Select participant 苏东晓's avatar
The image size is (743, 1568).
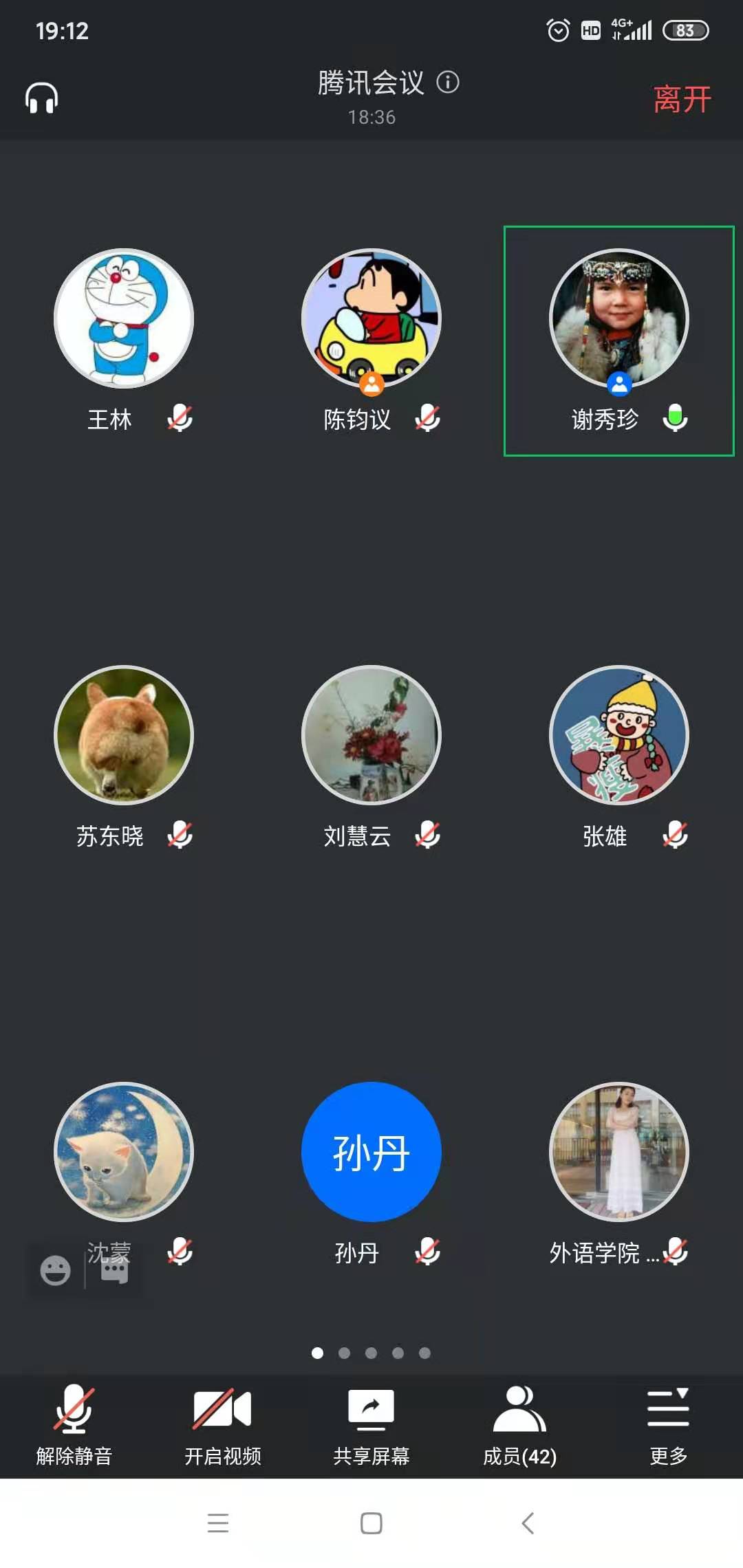click(x=124, y=735)
